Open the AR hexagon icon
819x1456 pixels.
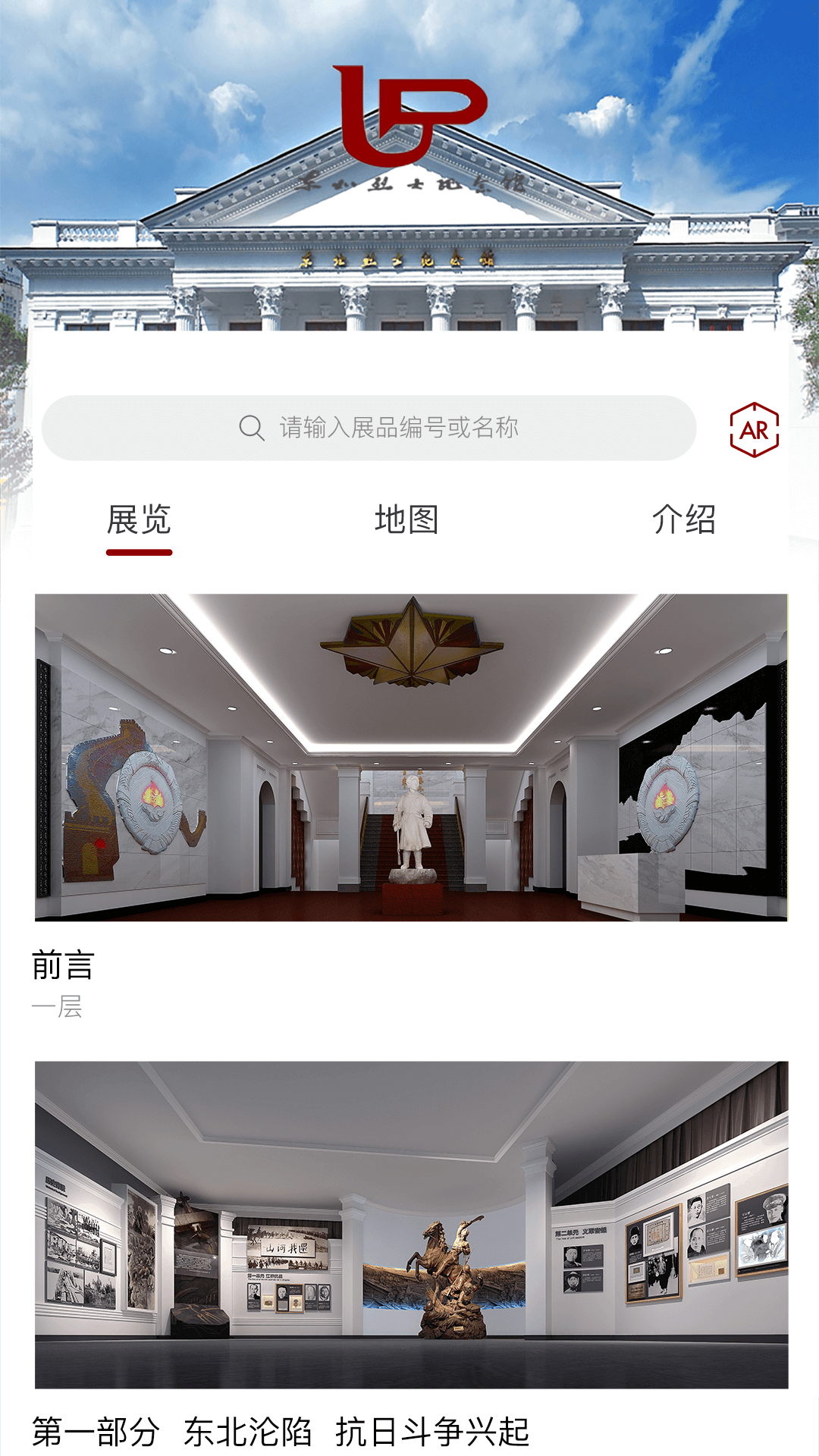coord(755,430)
